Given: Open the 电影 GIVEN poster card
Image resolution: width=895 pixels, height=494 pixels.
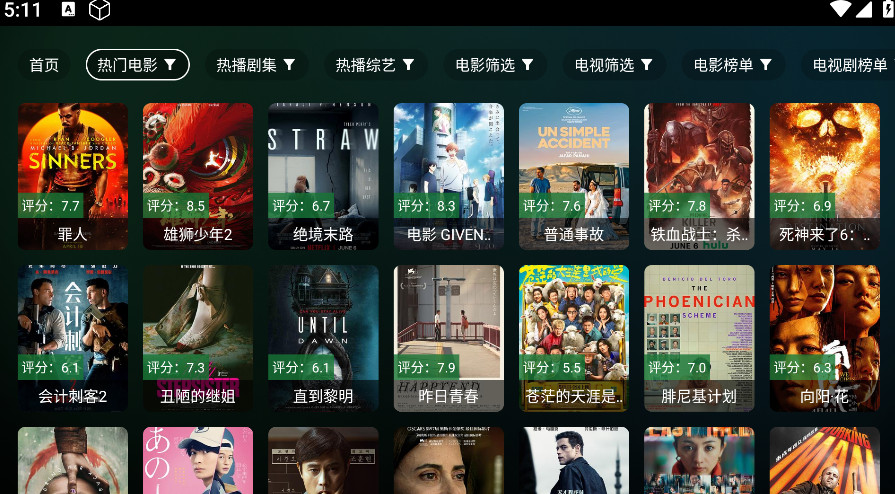Looking at the screenshot, I should coord(449,176).
